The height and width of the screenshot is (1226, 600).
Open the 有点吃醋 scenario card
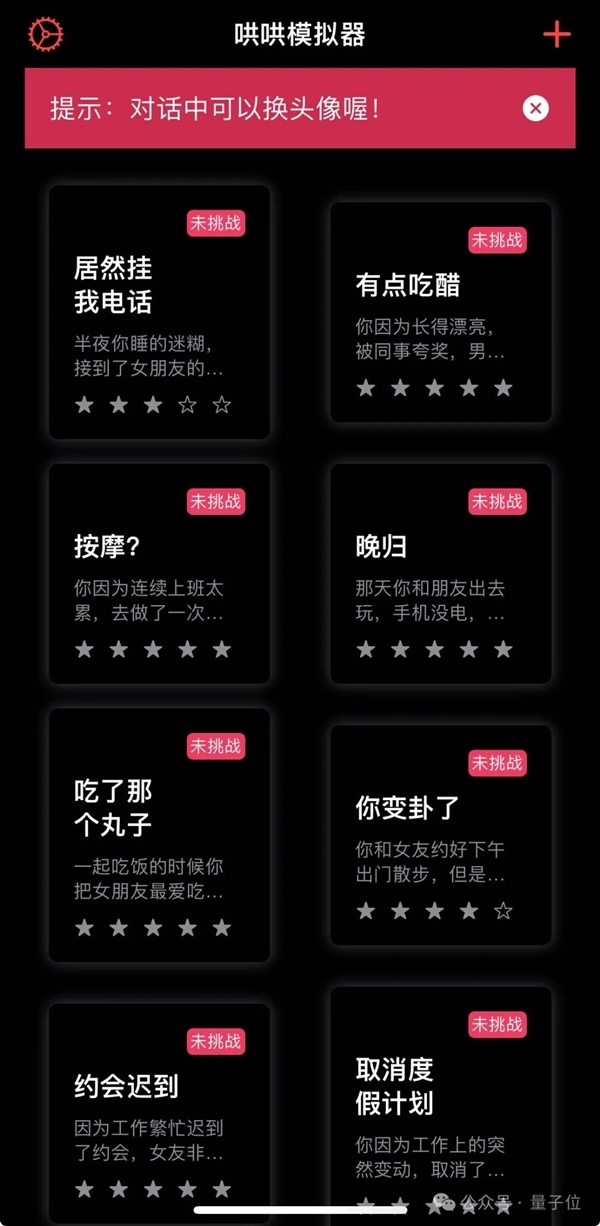coord(440,311)
